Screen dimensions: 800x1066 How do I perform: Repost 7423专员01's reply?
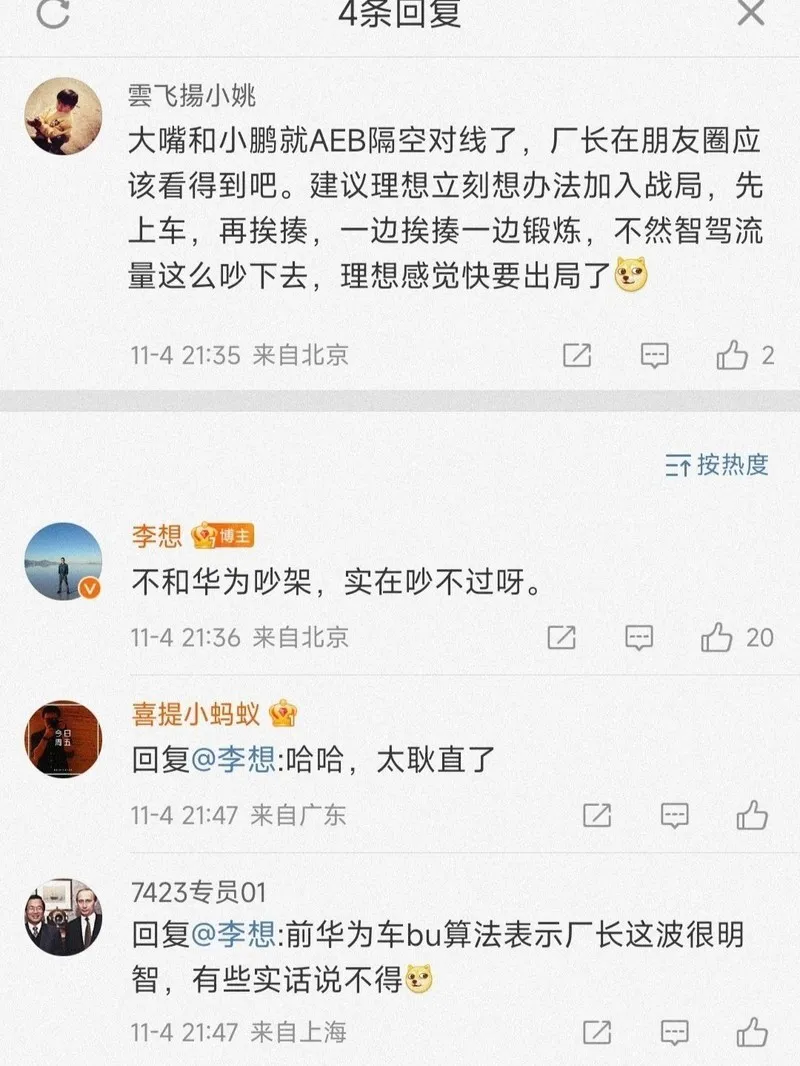[597, 1032]
